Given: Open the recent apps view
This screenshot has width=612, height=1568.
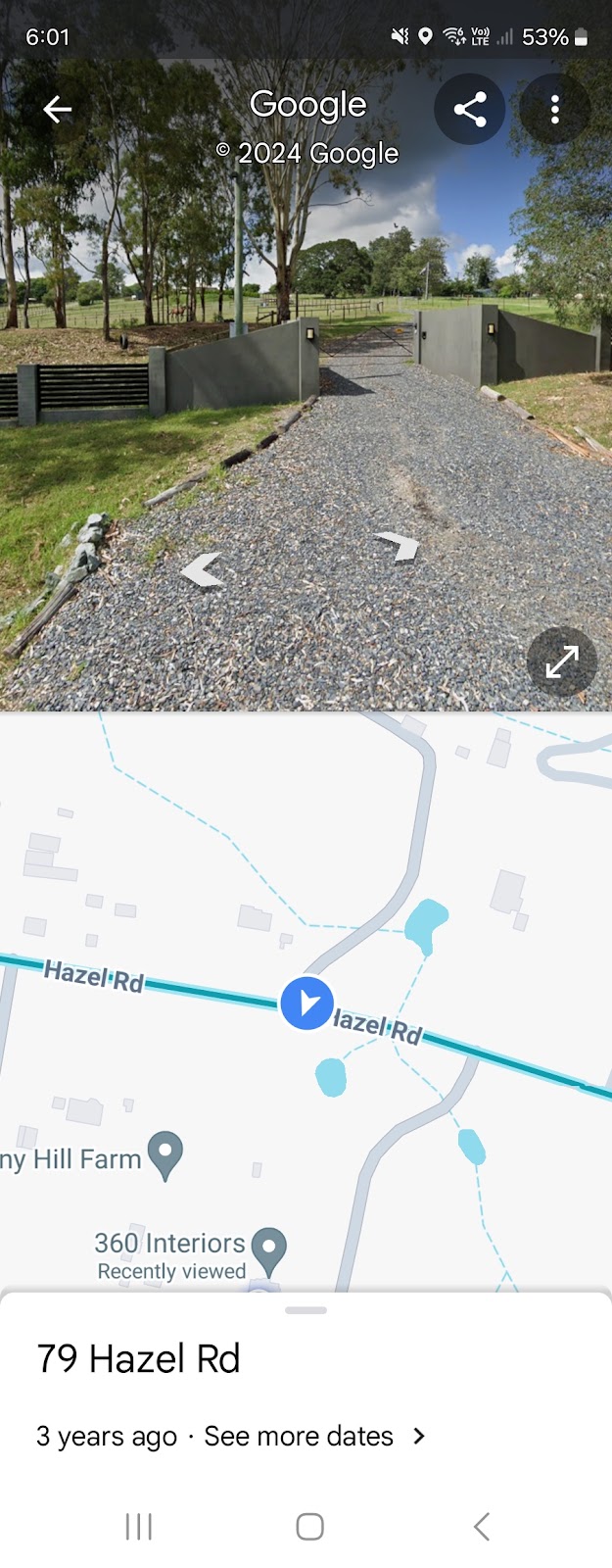Looking at the screenshot, I should point(139,1526).
